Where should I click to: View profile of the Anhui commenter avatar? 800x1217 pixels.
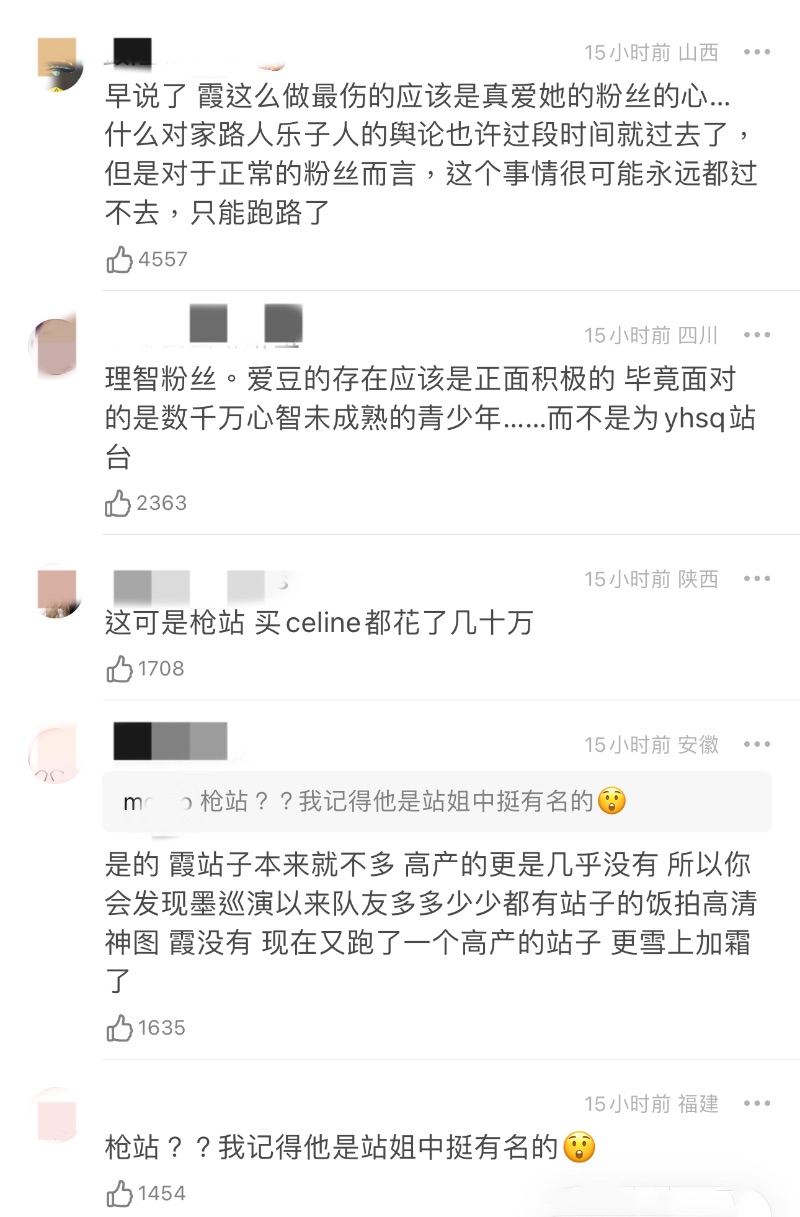(57, 757)
